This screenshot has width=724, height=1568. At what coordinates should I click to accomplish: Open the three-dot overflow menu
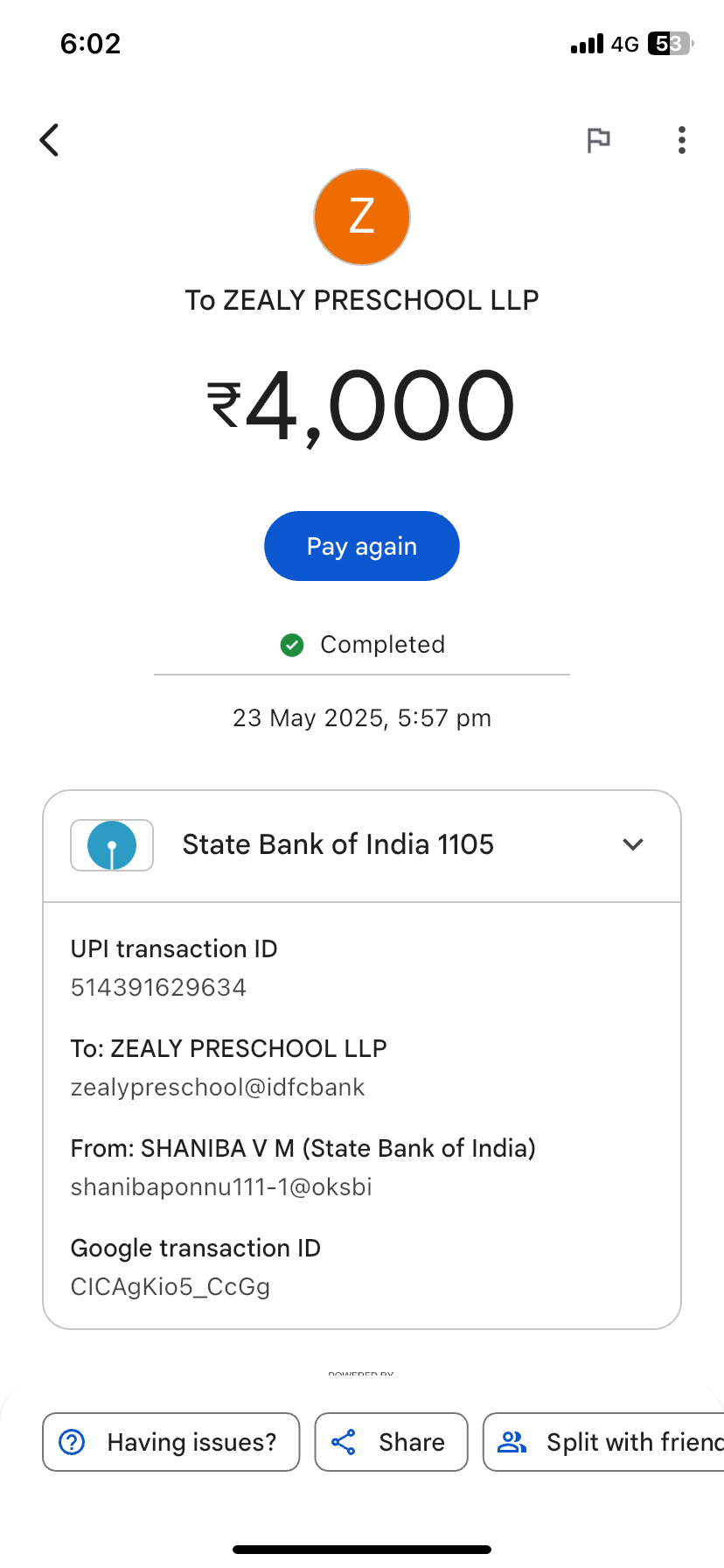coord(681,140)
